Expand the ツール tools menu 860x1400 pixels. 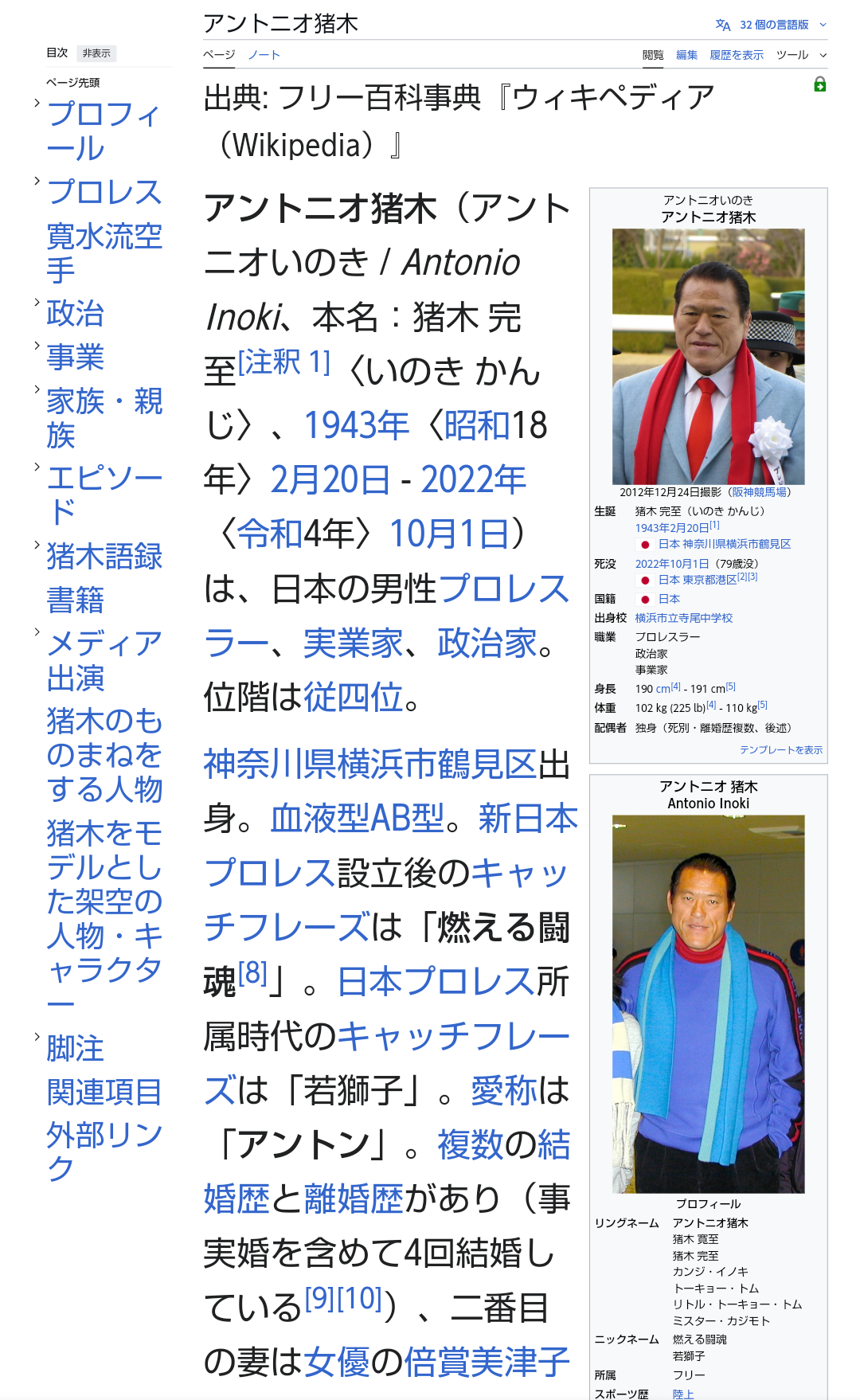pos(800,55)
